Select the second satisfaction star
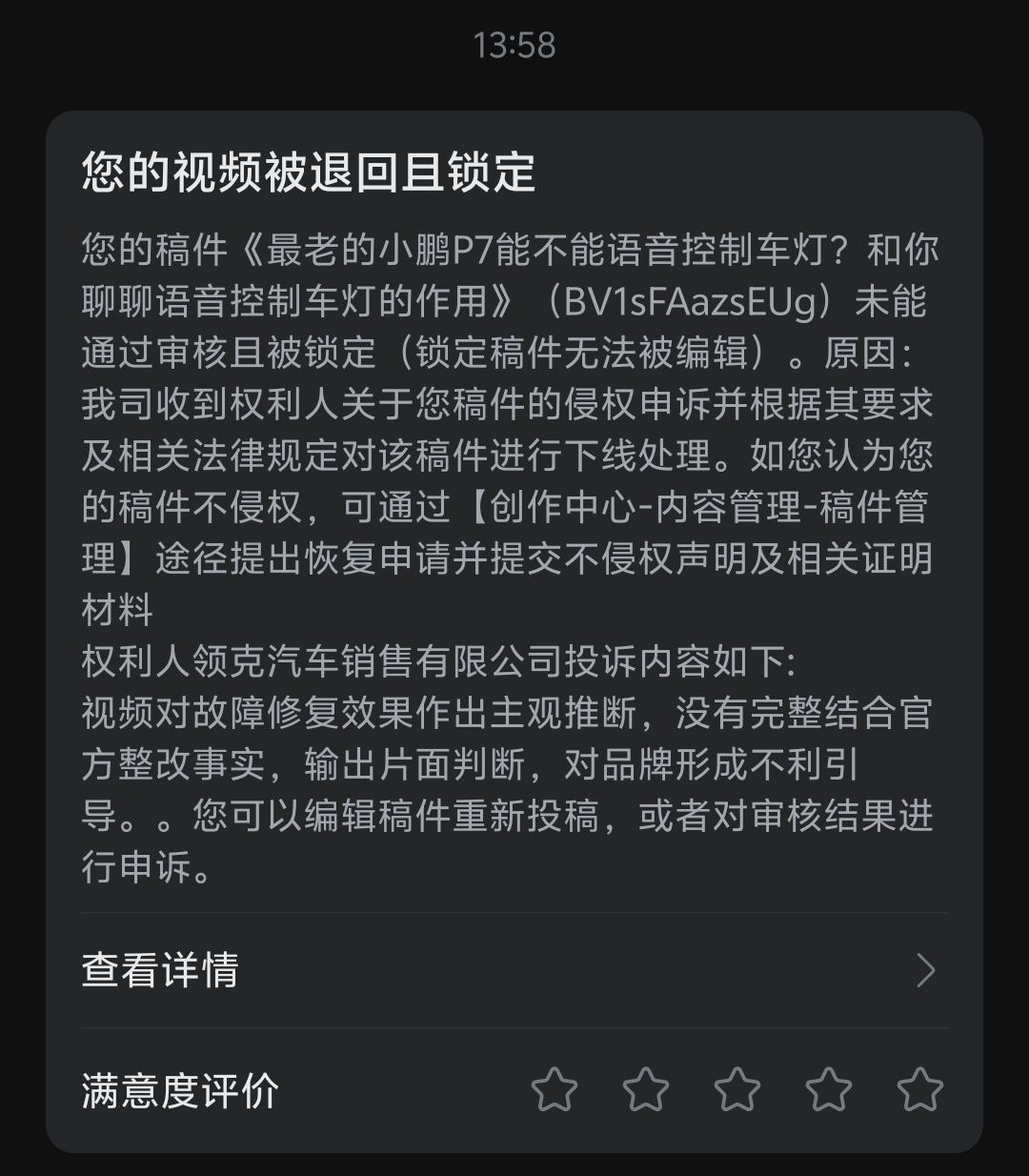 pos(646,1089)
